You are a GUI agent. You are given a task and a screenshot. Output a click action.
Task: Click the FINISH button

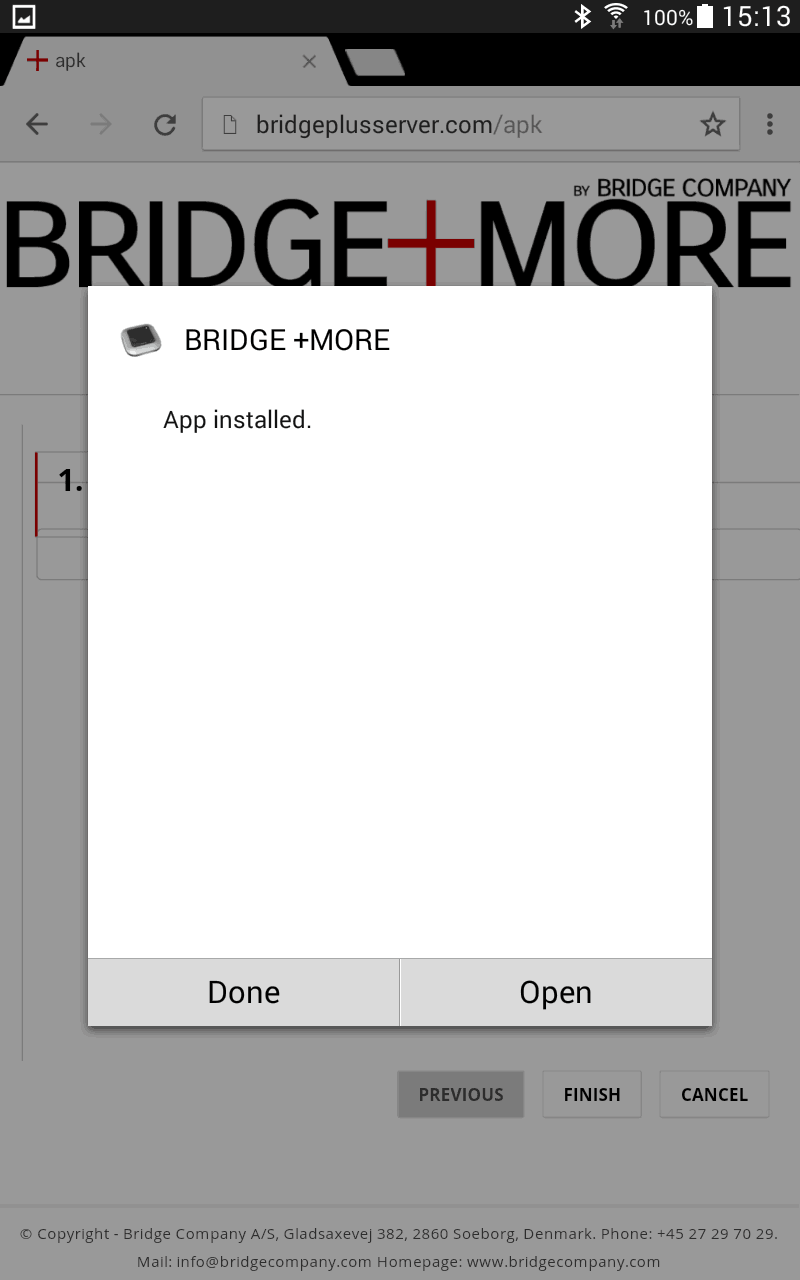tap(591, 1094)
